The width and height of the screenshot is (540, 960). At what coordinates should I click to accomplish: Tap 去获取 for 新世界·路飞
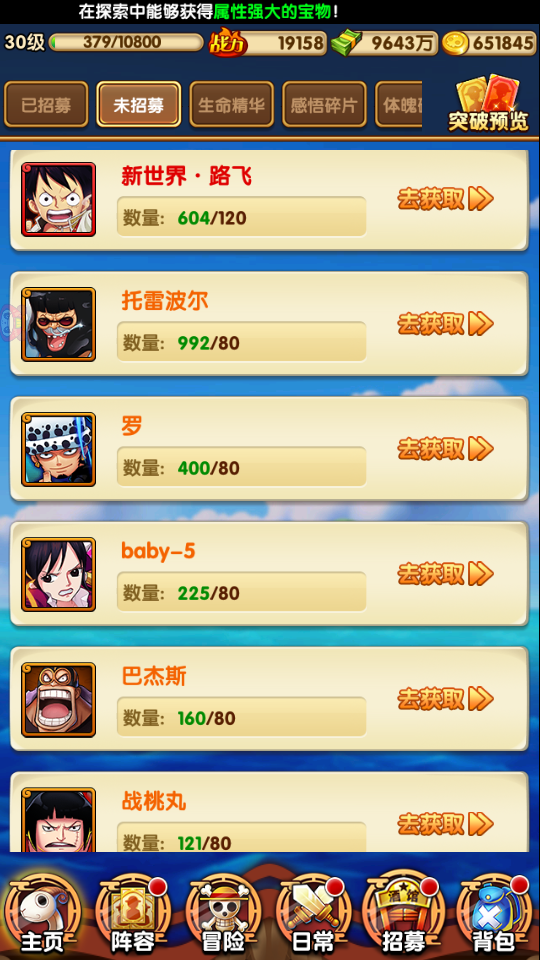[x=446, y=199]
